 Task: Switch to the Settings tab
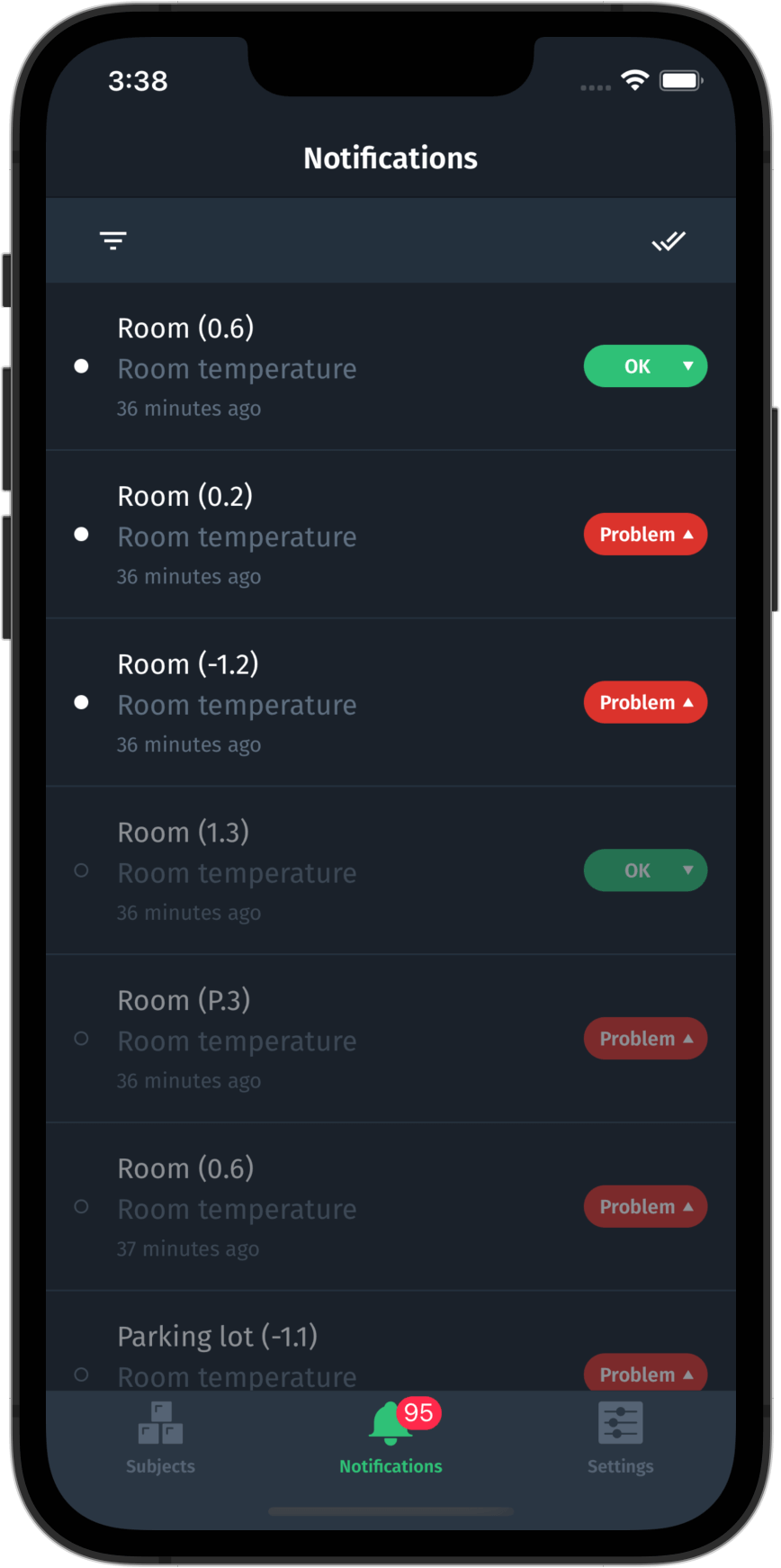620,1437
